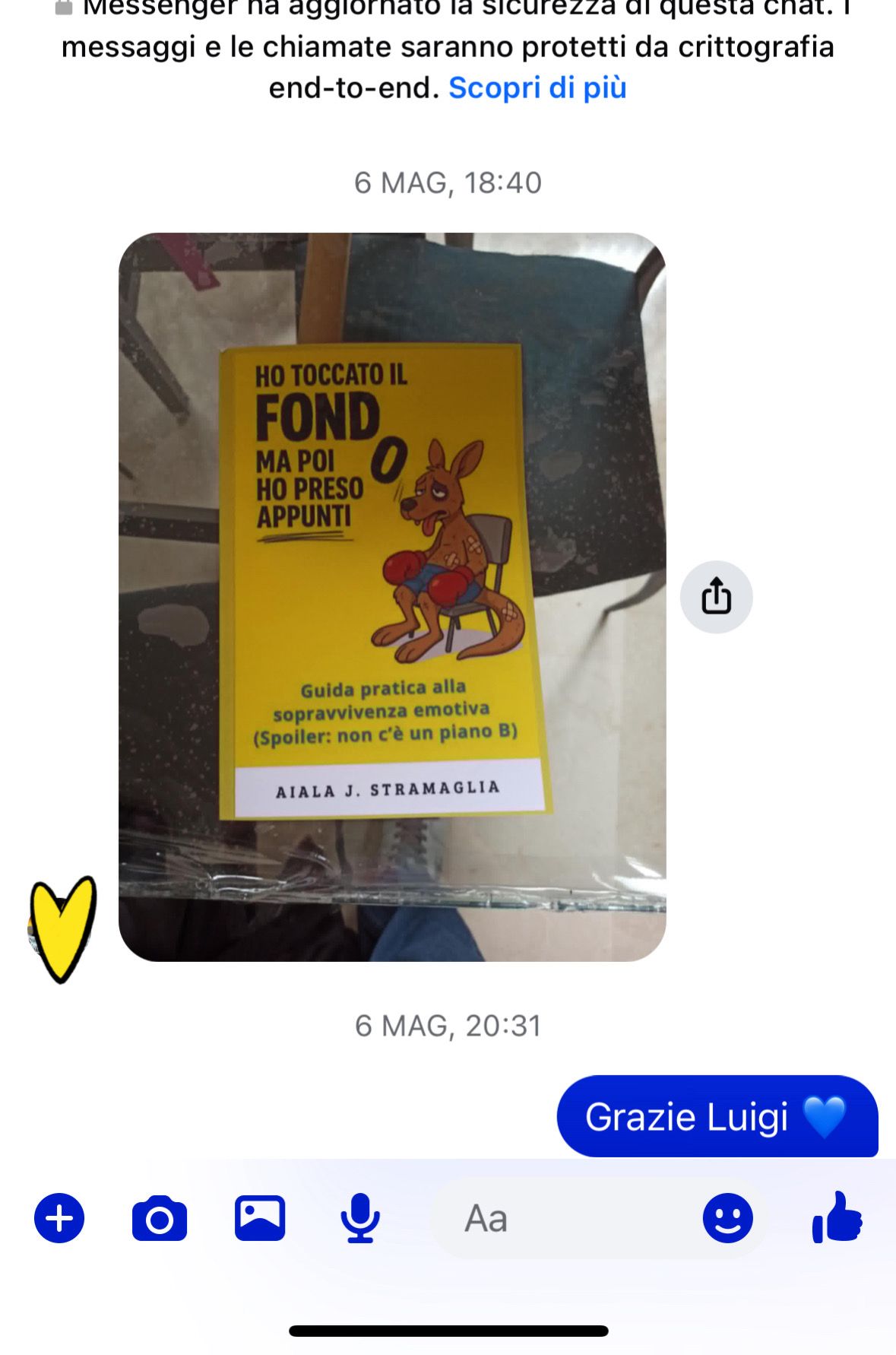Launch the camera to take a photo
896x1355 pixels.
160,1218
